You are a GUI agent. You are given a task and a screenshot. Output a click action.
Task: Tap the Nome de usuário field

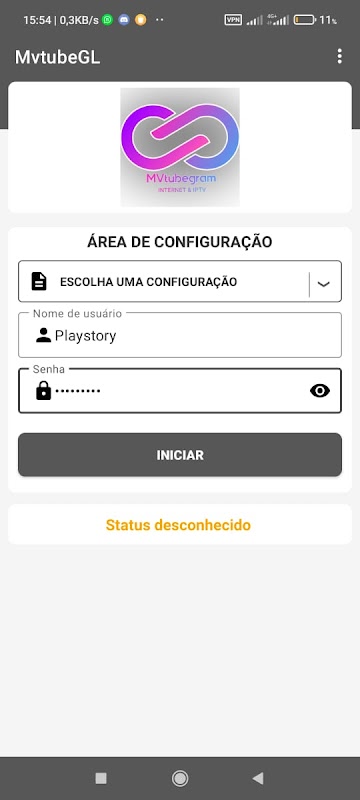180,335
